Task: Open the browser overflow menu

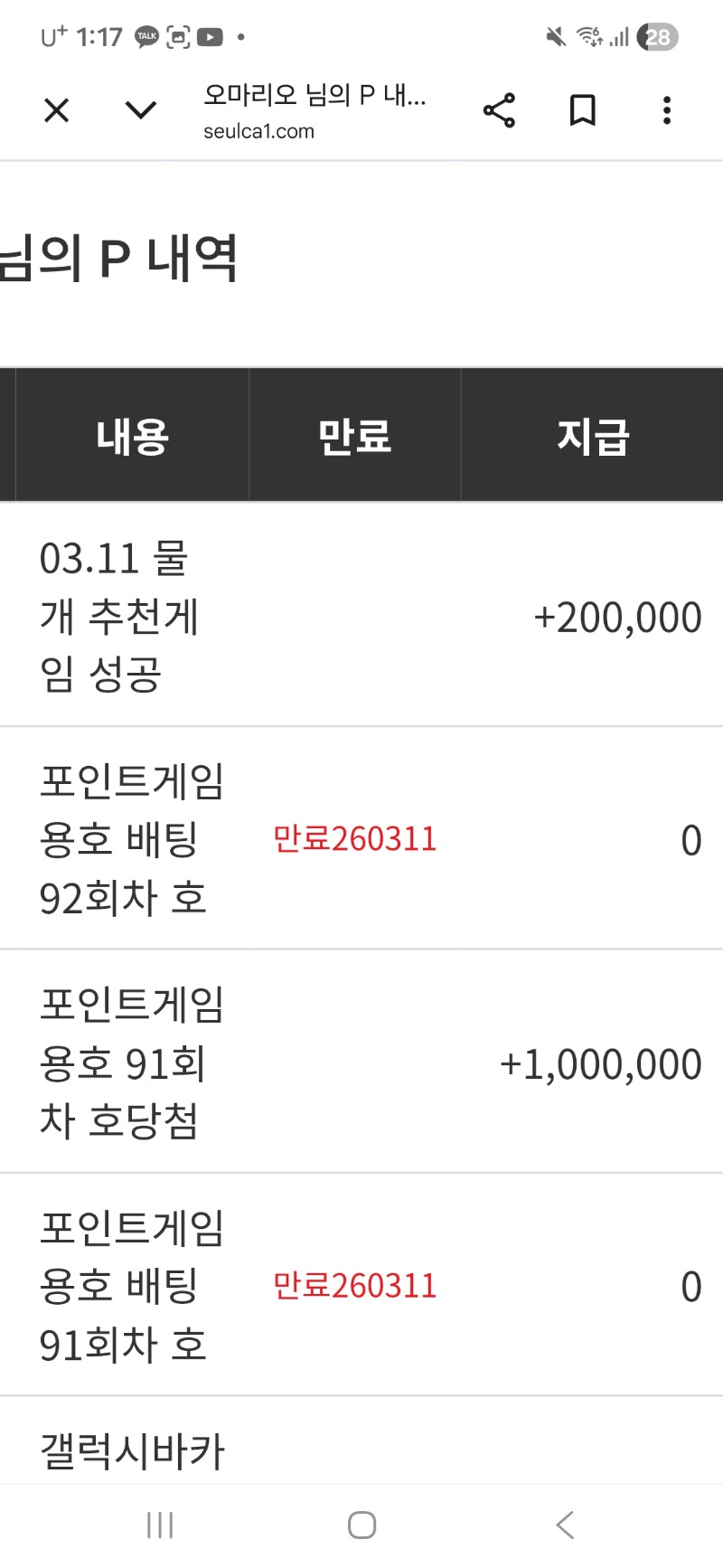Action: tap(667, 110)
